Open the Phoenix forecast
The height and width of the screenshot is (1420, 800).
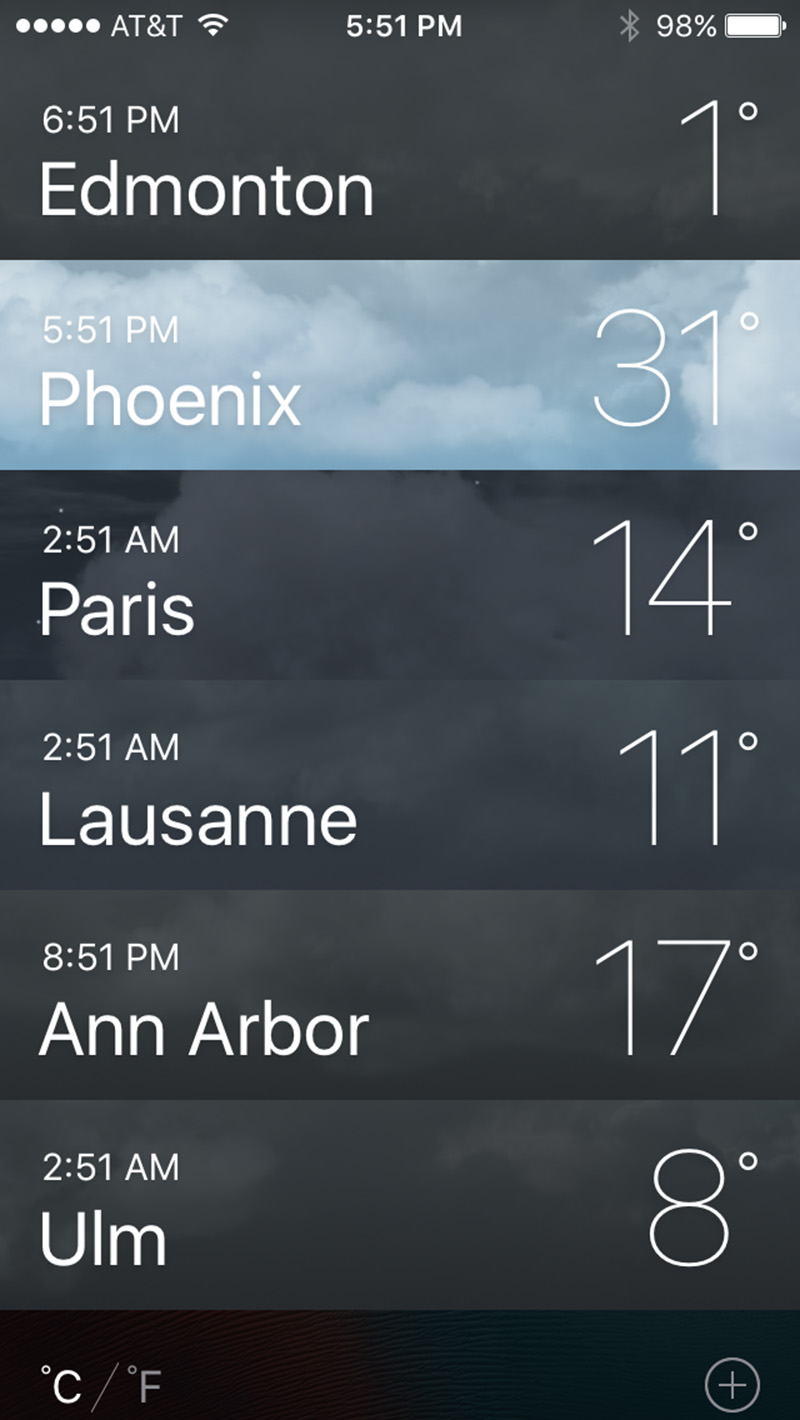pyautogui.click(x=400, y=366)
